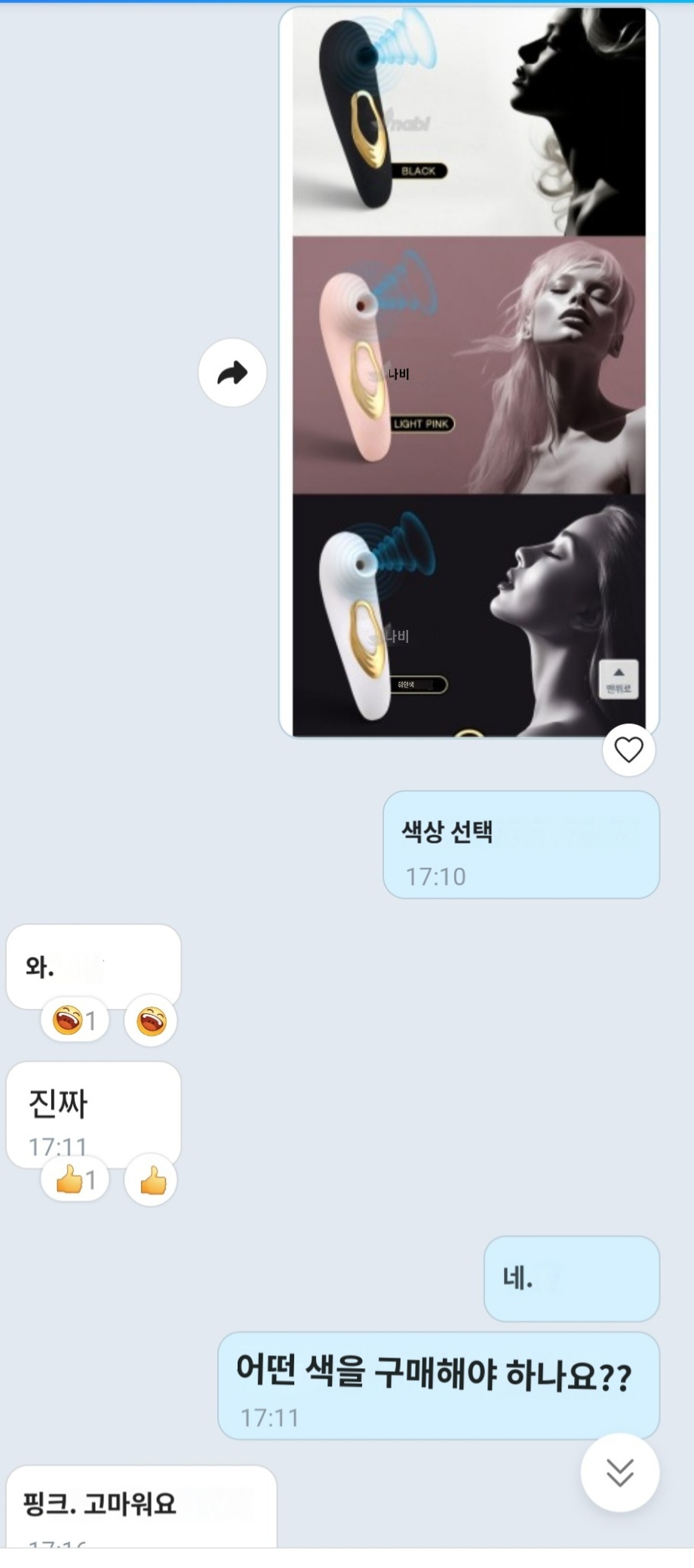Like the product image with the heart
The image size is (694, 1568).
(628, 749)
